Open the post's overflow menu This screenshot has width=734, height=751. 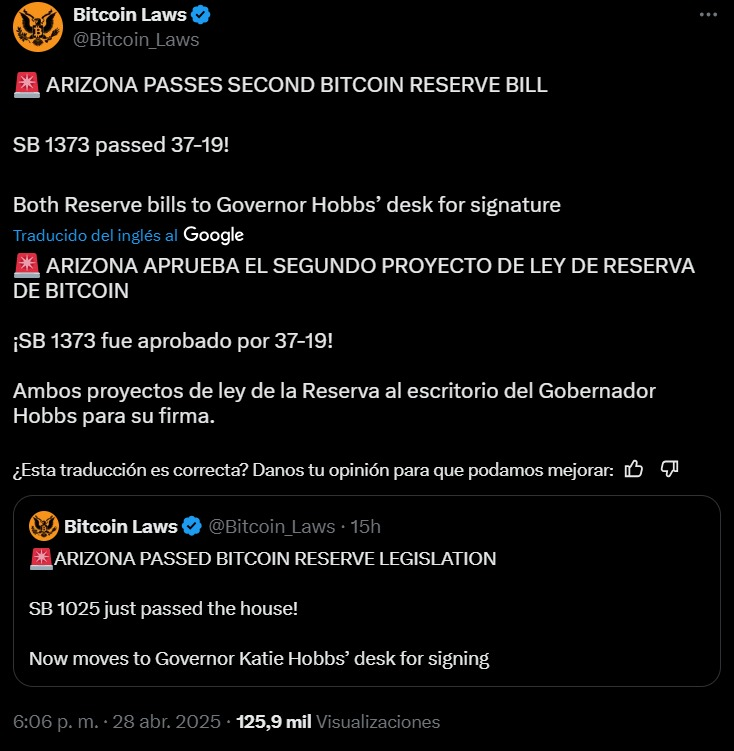707,17
